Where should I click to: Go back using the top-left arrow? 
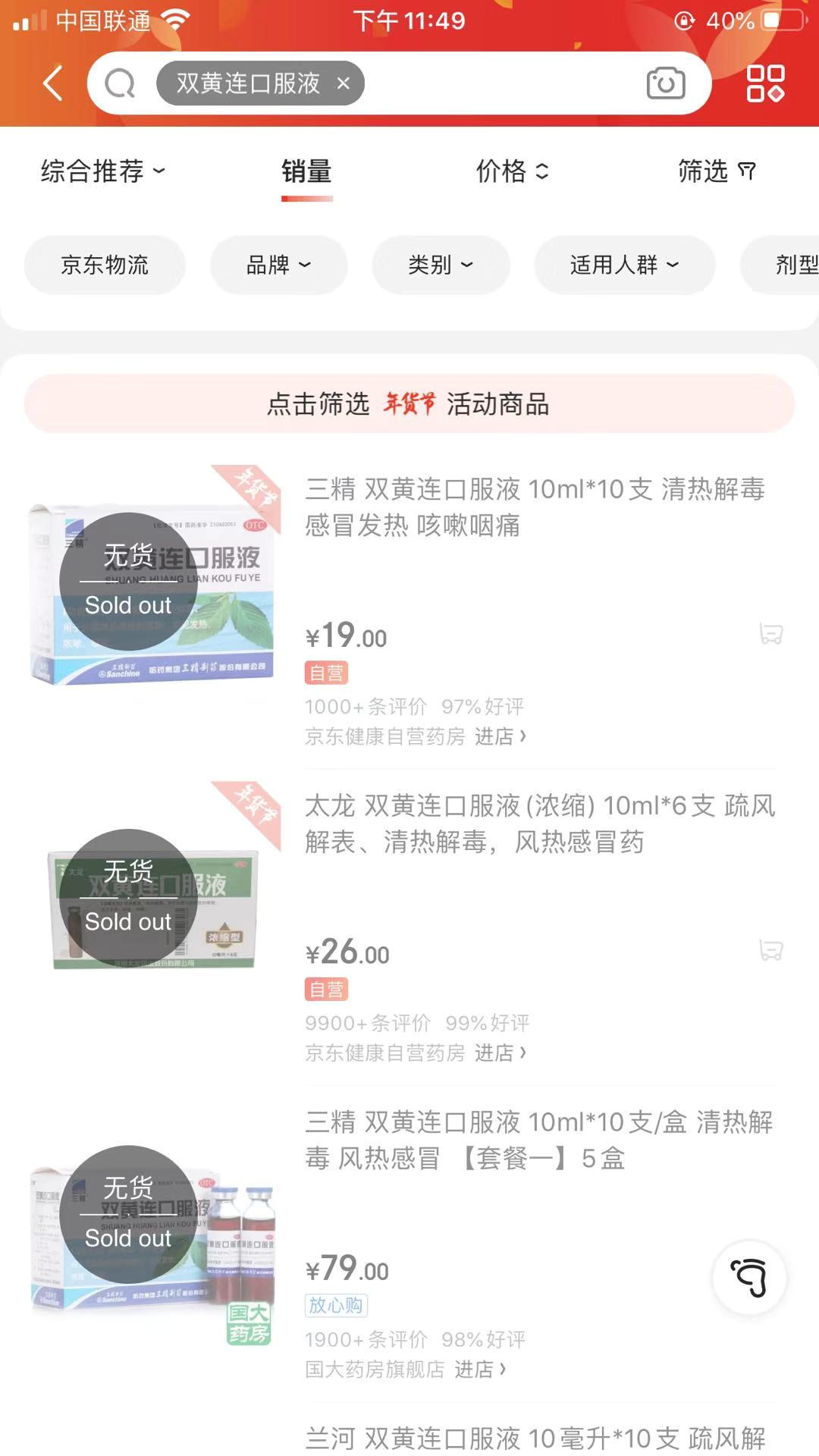click(x=53, y=83)
